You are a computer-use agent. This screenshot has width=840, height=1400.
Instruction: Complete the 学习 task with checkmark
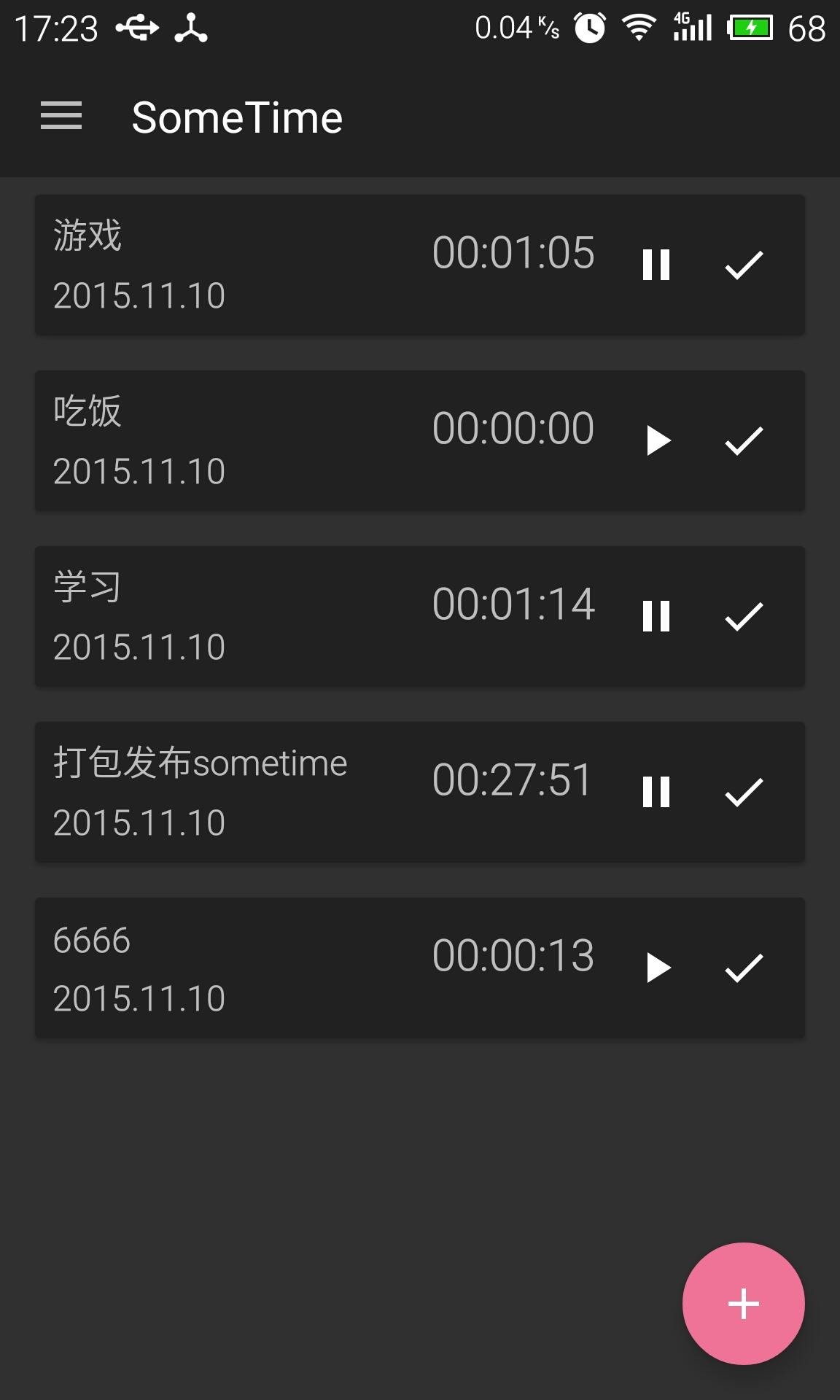[744, 618]
